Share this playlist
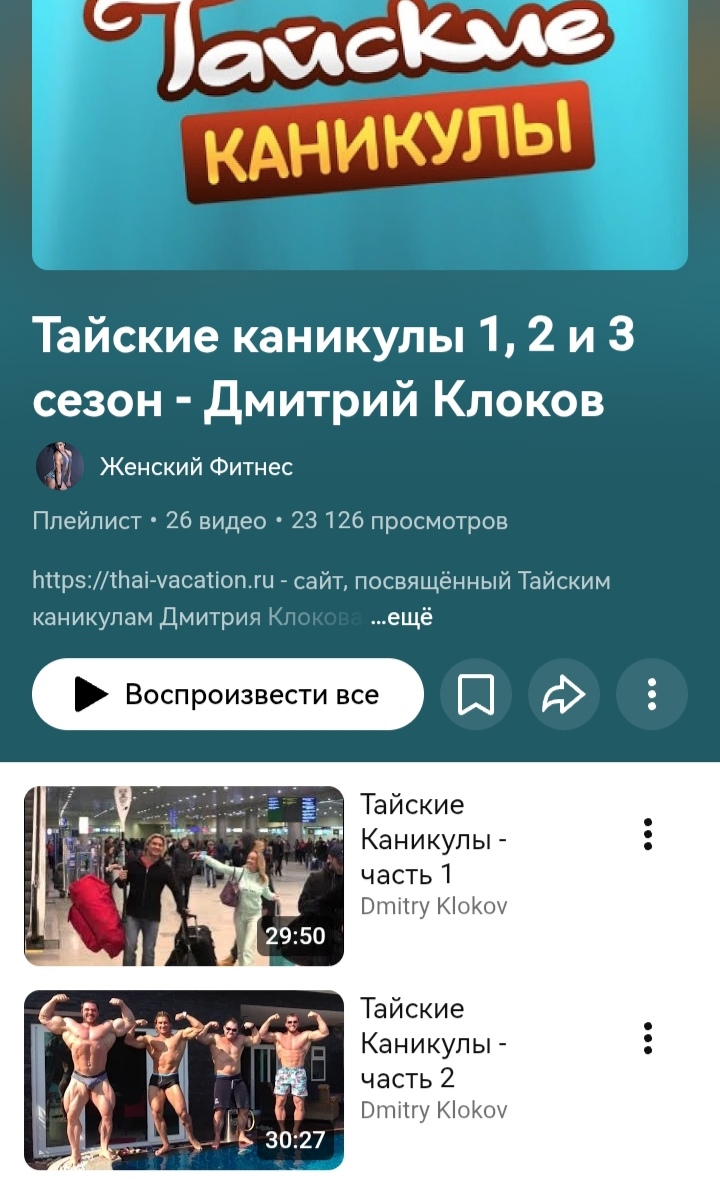720x1189 pixels. pyautogui.click(x=564, y=694)
